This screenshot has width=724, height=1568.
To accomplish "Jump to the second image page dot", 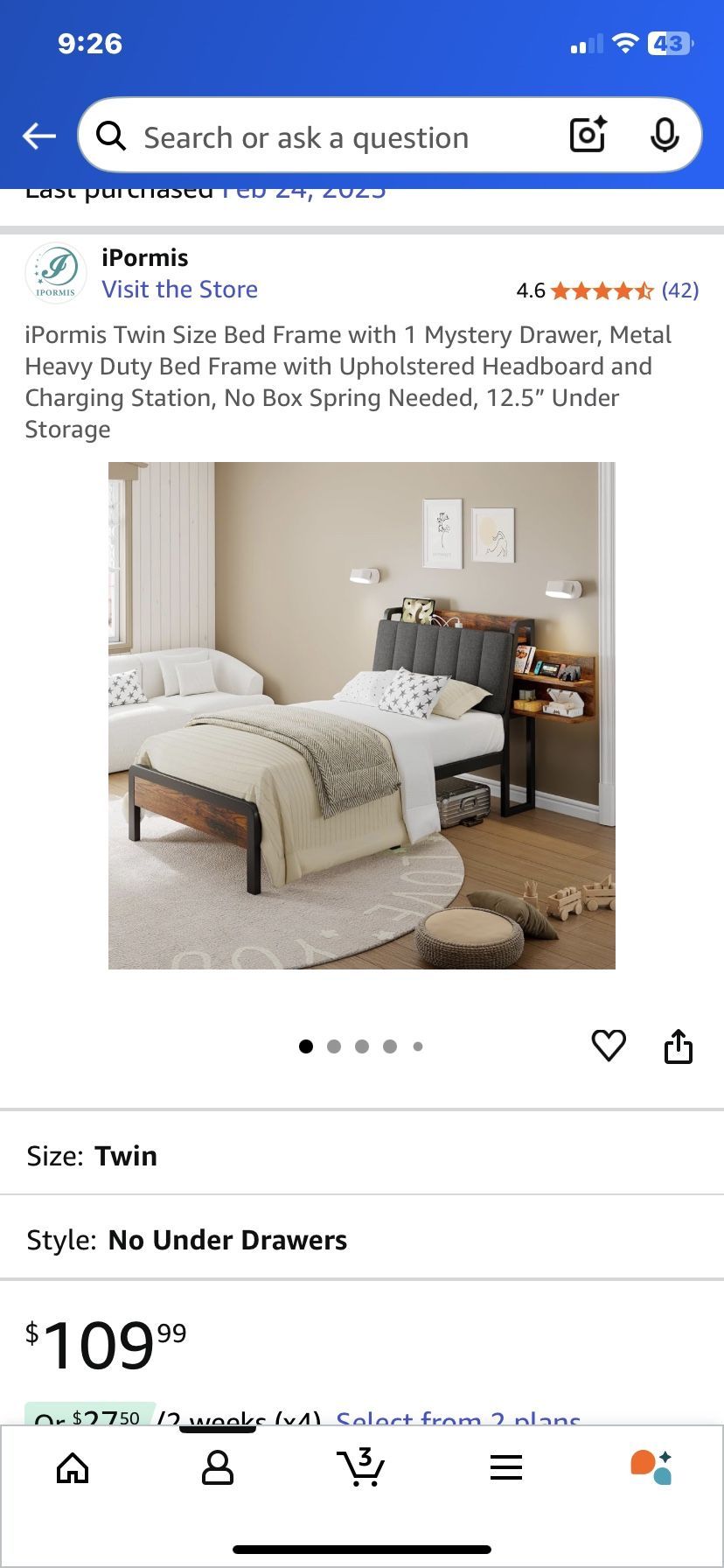I will (334, 1046).
